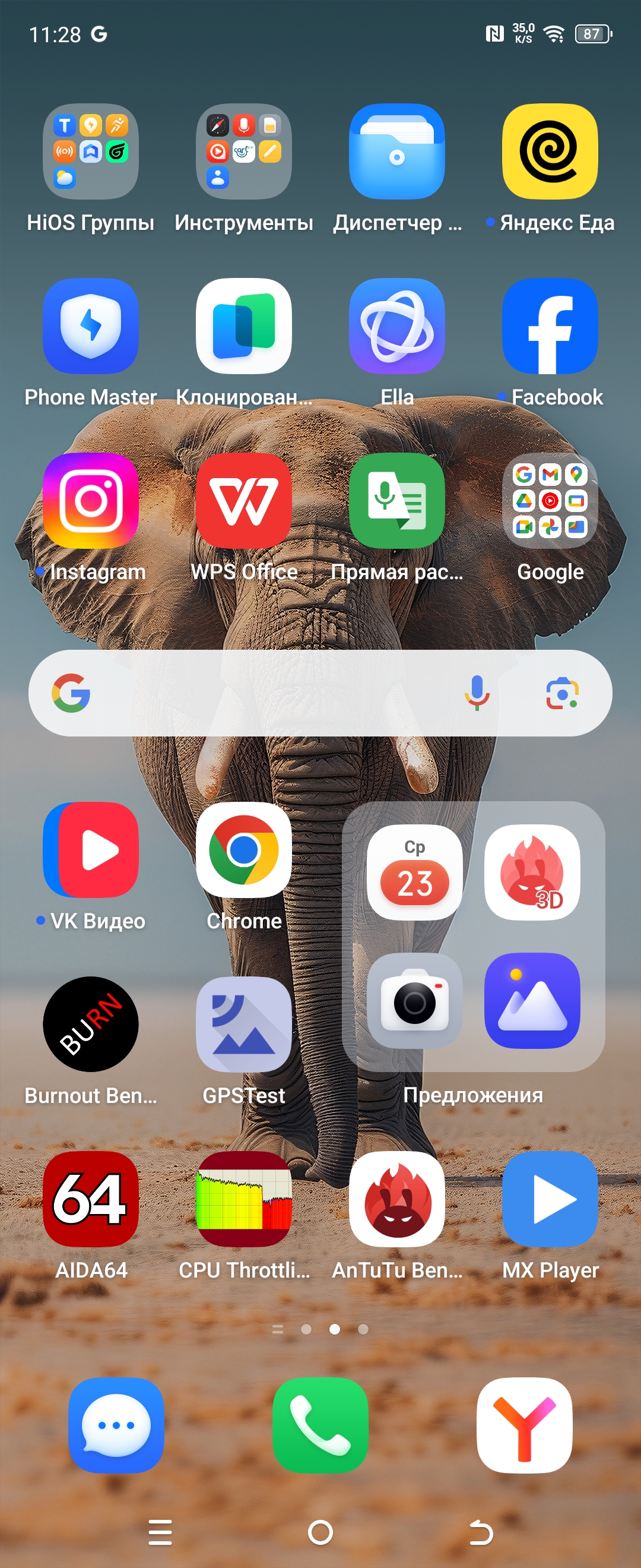
Task: Open the Инструменты folder
Action: pos(244,151)
